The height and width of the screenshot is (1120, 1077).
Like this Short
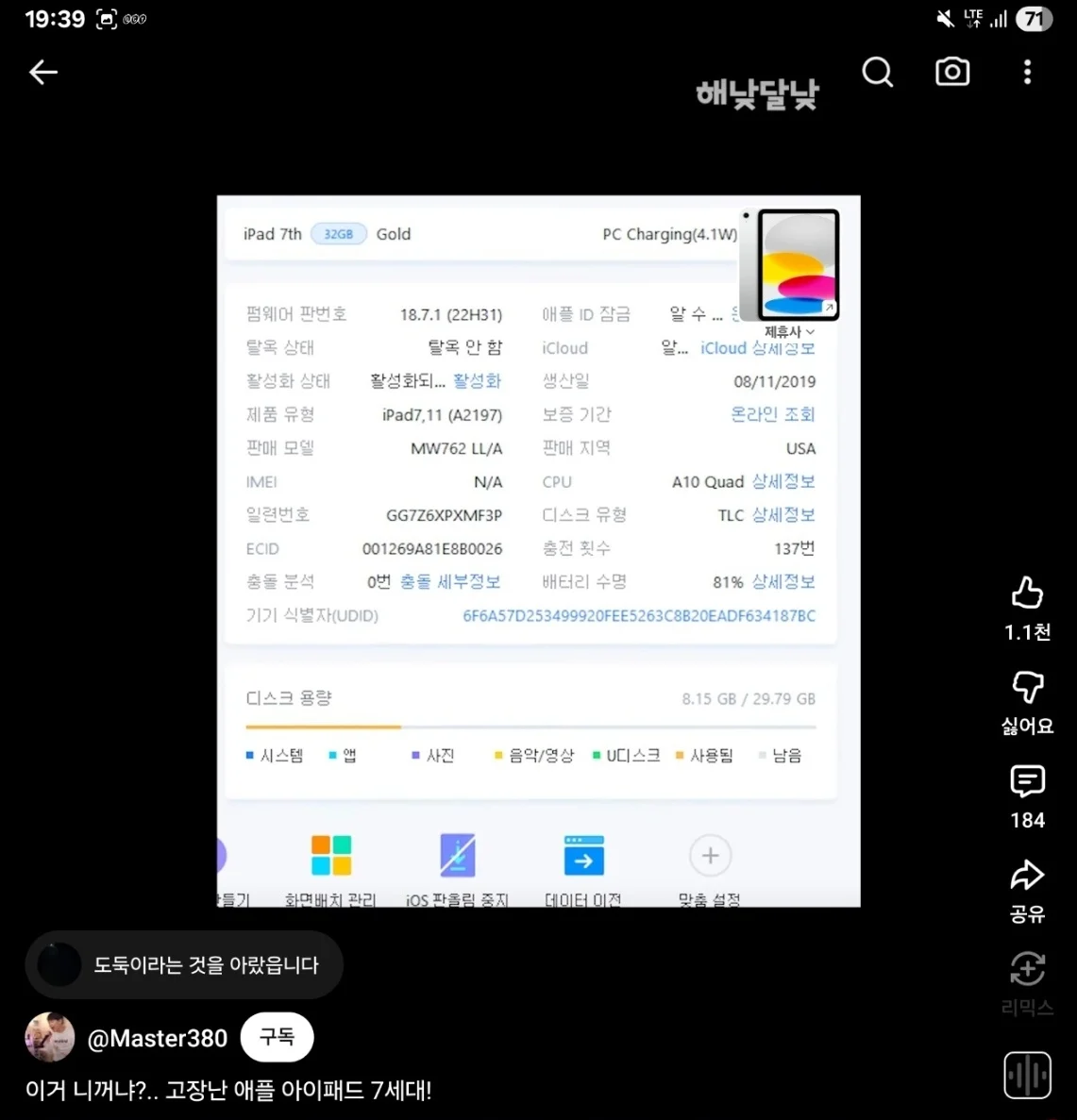(x=1027, y=593)
